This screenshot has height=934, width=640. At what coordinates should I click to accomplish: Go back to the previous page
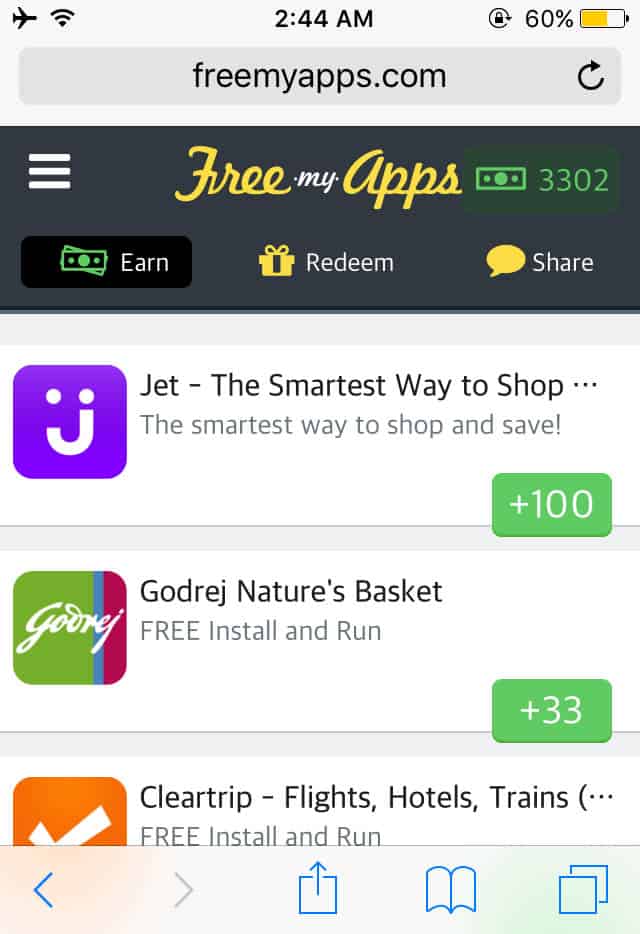coord(43,890)
